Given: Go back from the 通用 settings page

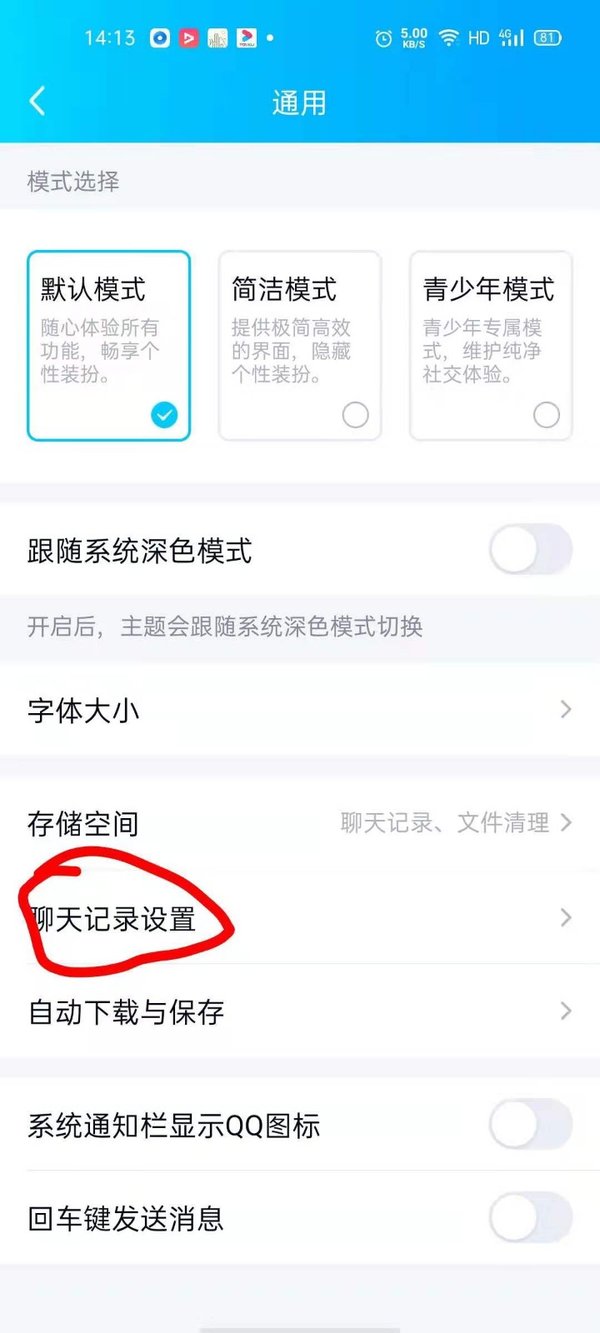Looking at the screenshot, I should pyautogui.click(x=38, y=102).
